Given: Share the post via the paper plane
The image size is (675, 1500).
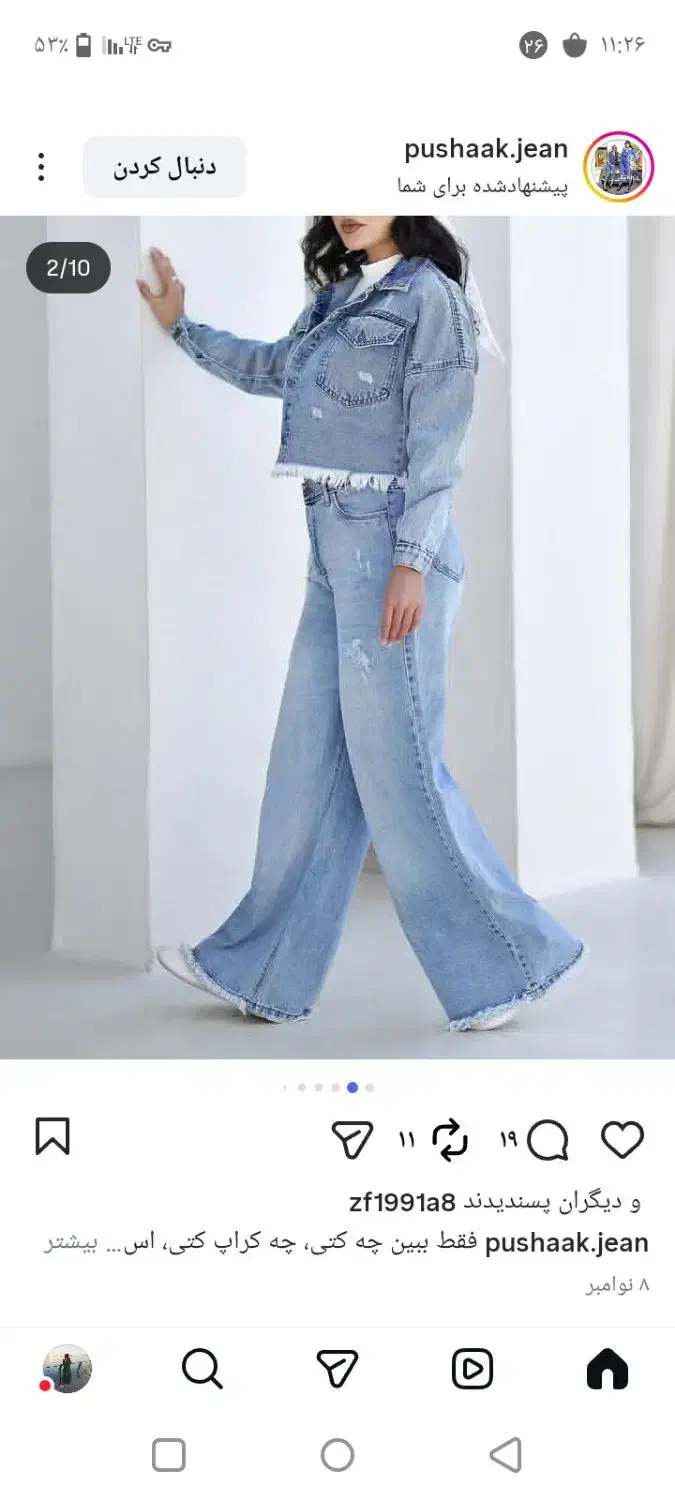Looking at the screenshot, I should (x=352, y=1140).
